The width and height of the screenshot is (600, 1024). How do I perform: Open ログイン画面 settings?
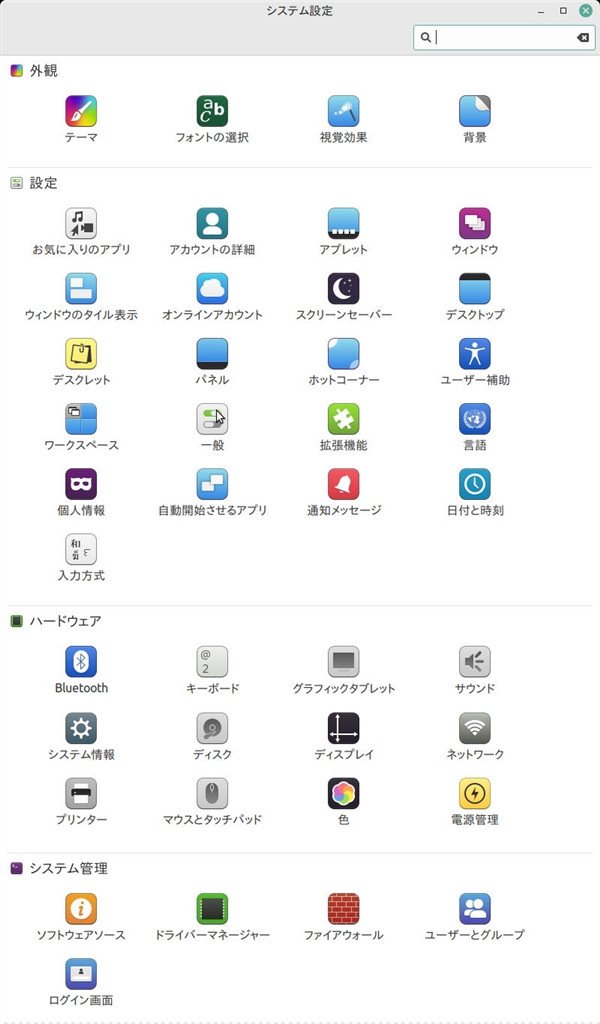click(x=81, y=974)
